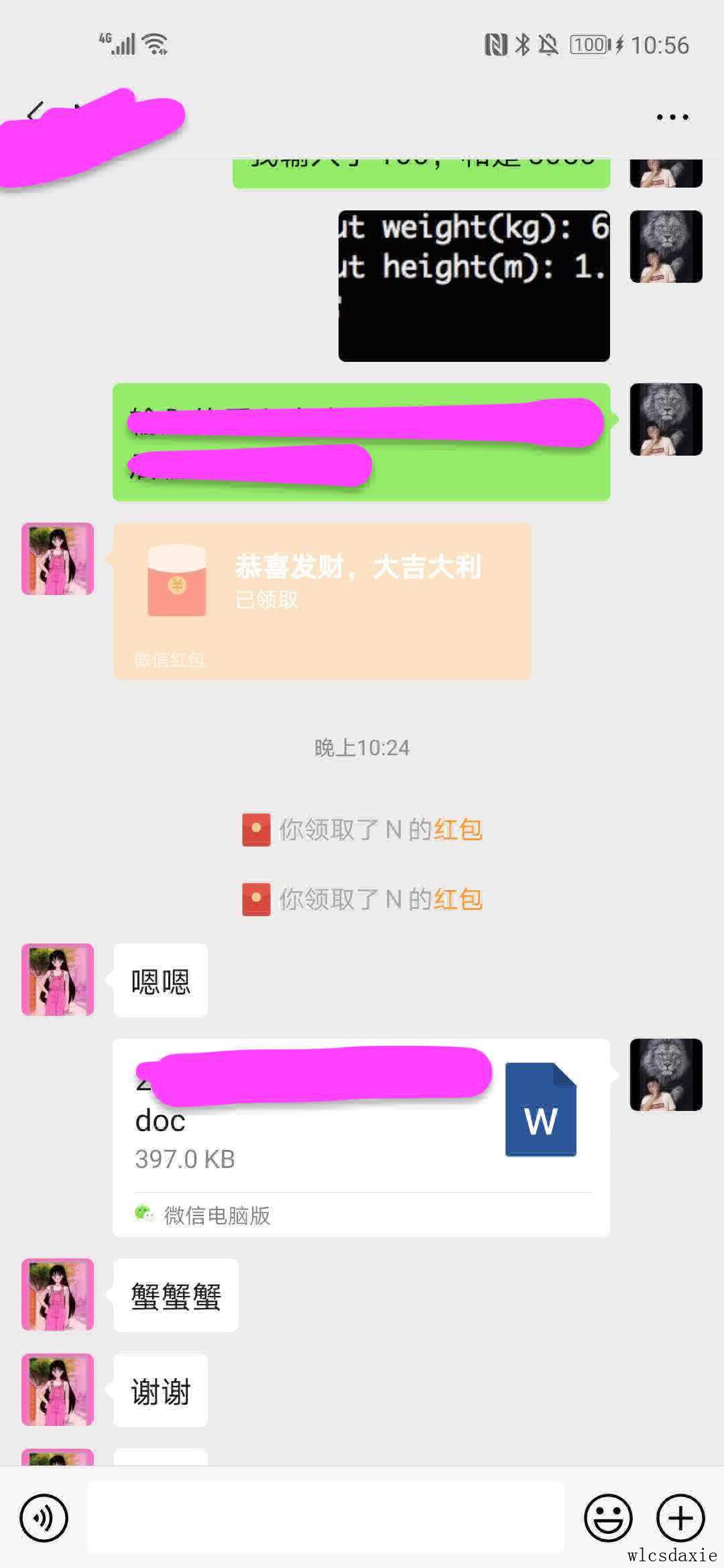The width and height of the screenshot is (724, 1568).
Task: Open the emoji sticker panel
Action: 608,1518
